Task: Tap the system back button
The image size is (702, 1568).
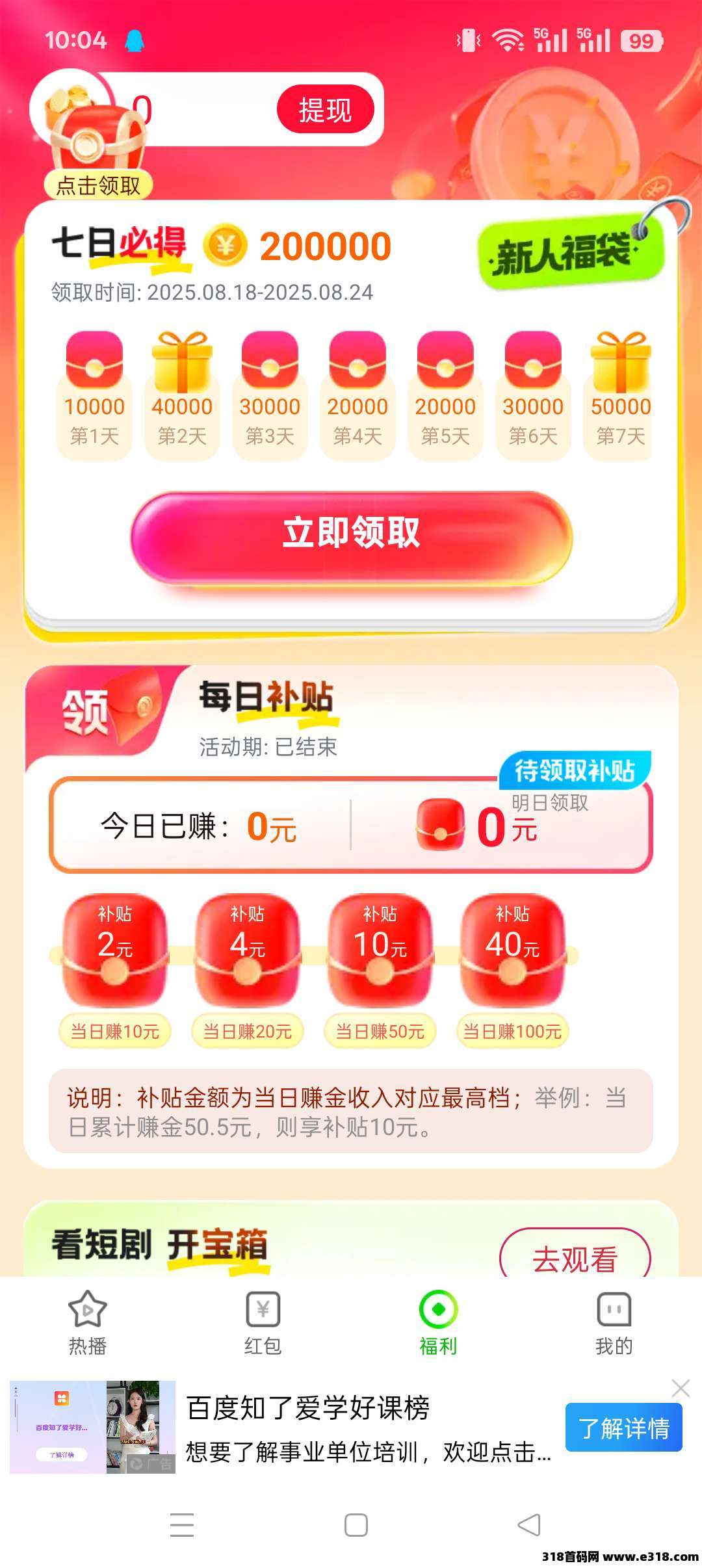Action: pyautogui.click(x=529, y=1525)
